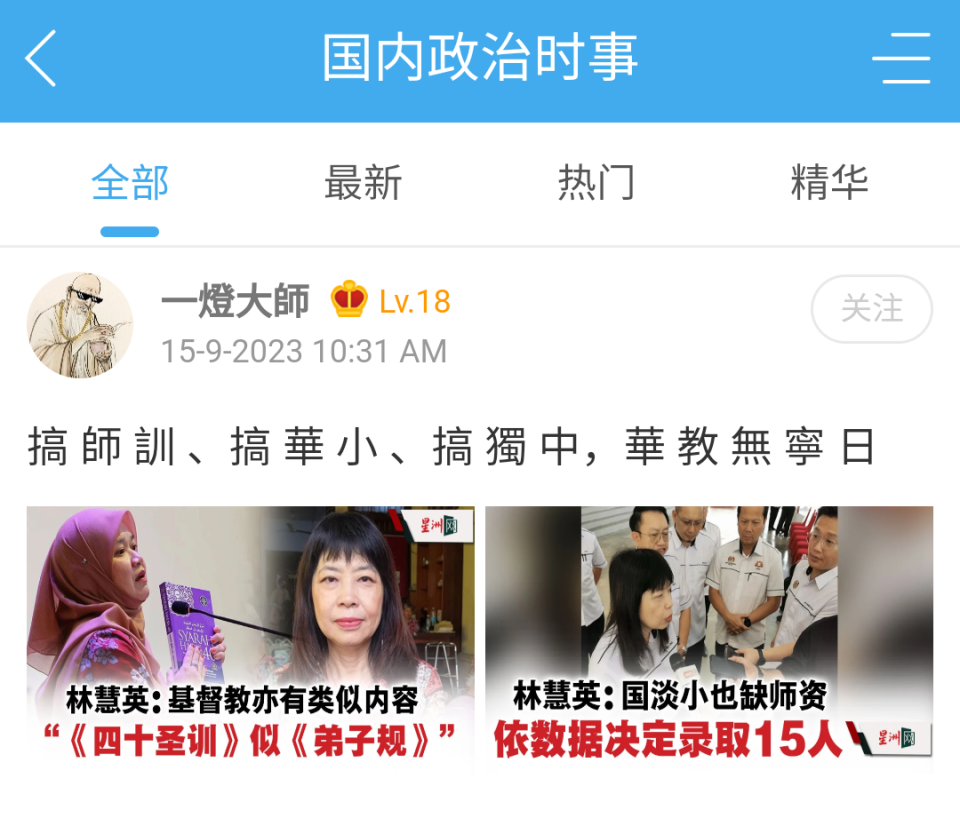Go back using the arrow
The height and width of the screenshot is (826, 960).
(42, 59)
